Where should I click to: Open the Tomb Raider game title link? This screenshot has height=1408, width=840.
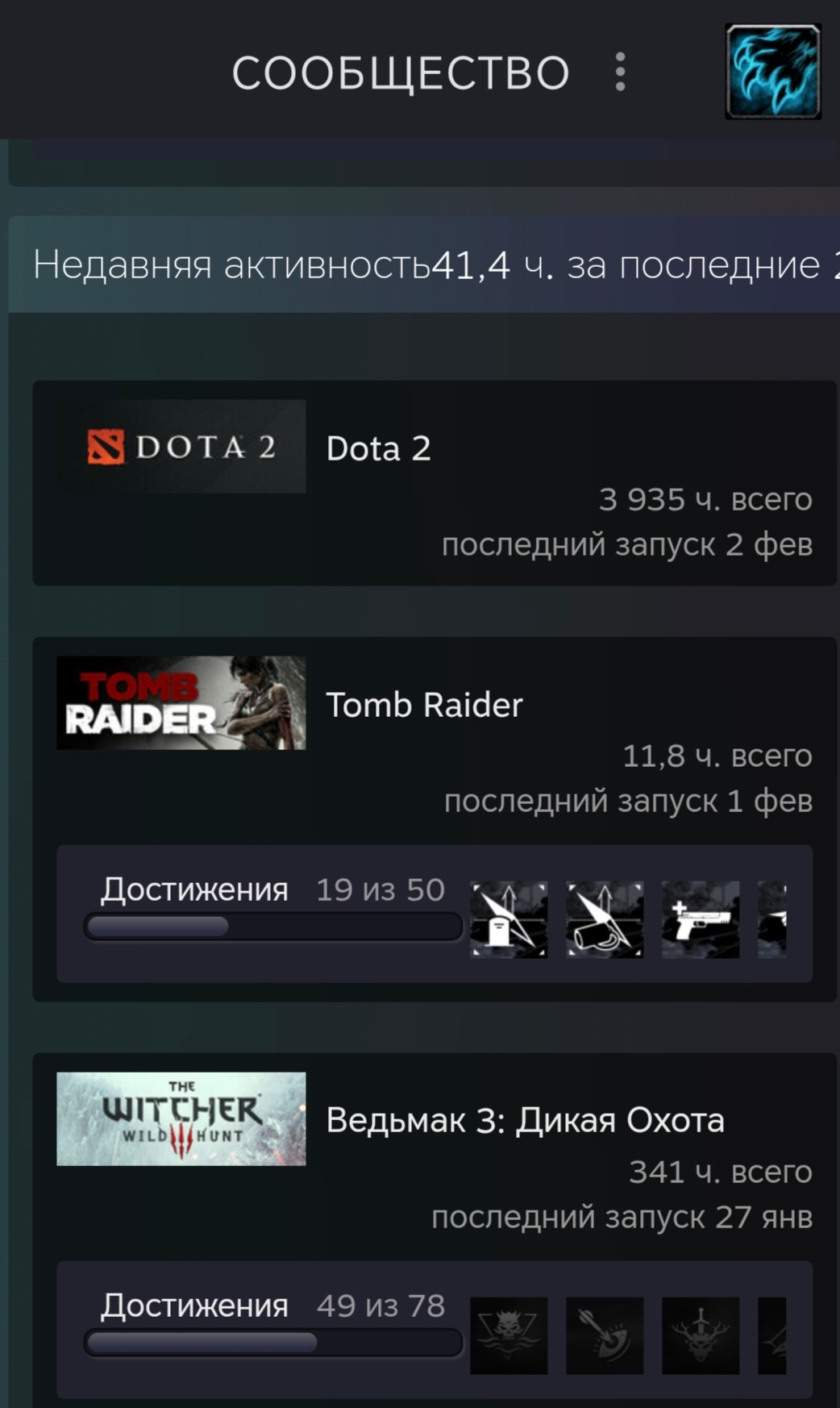pyautogui.click(x=424, y=705)
